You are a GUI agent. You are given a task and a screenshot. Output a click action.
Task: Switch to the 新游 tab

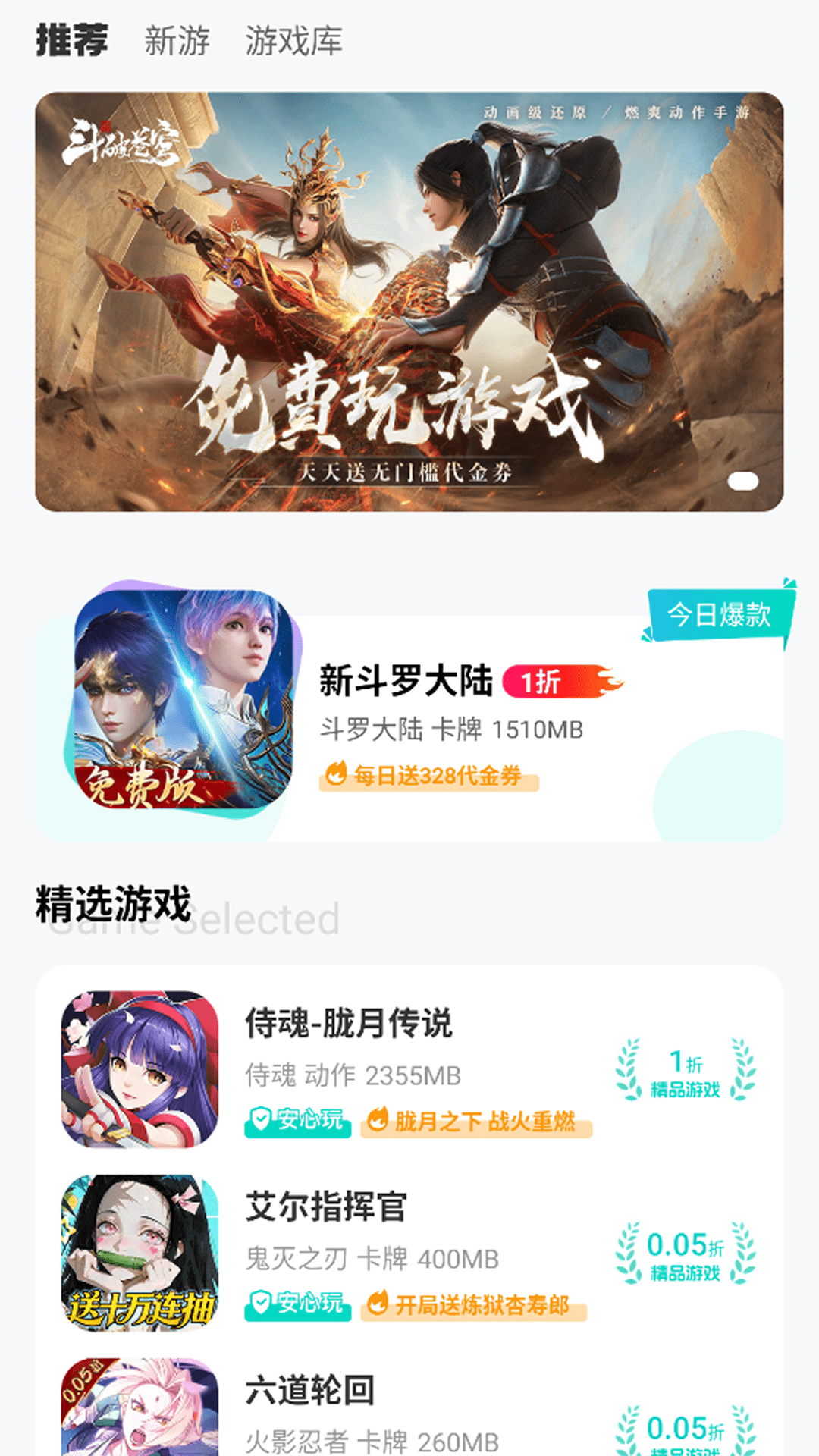[177, 41]
